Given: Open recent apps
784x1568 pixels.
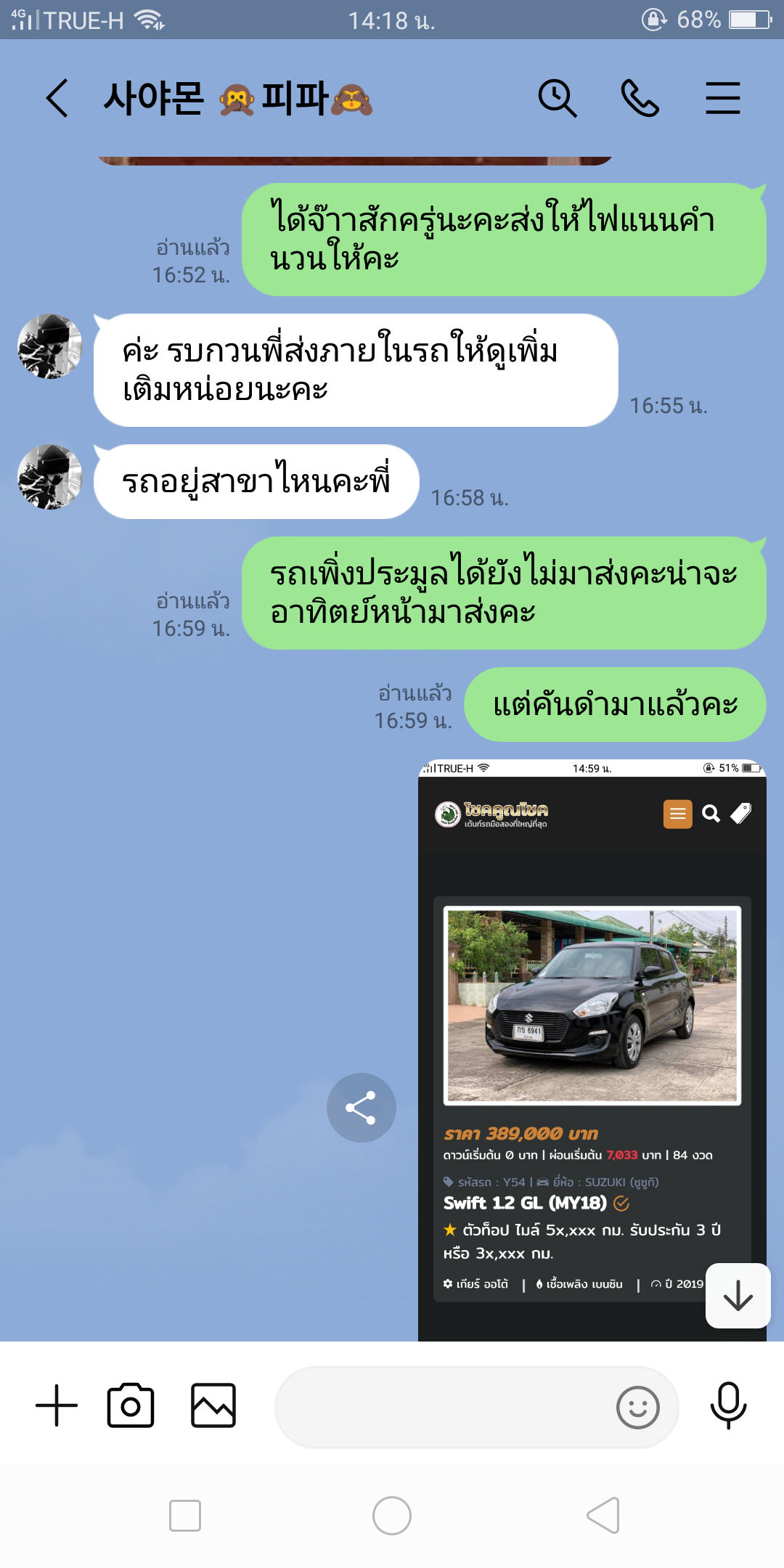Looking at the screenshot, I should tap(184, 1516).
